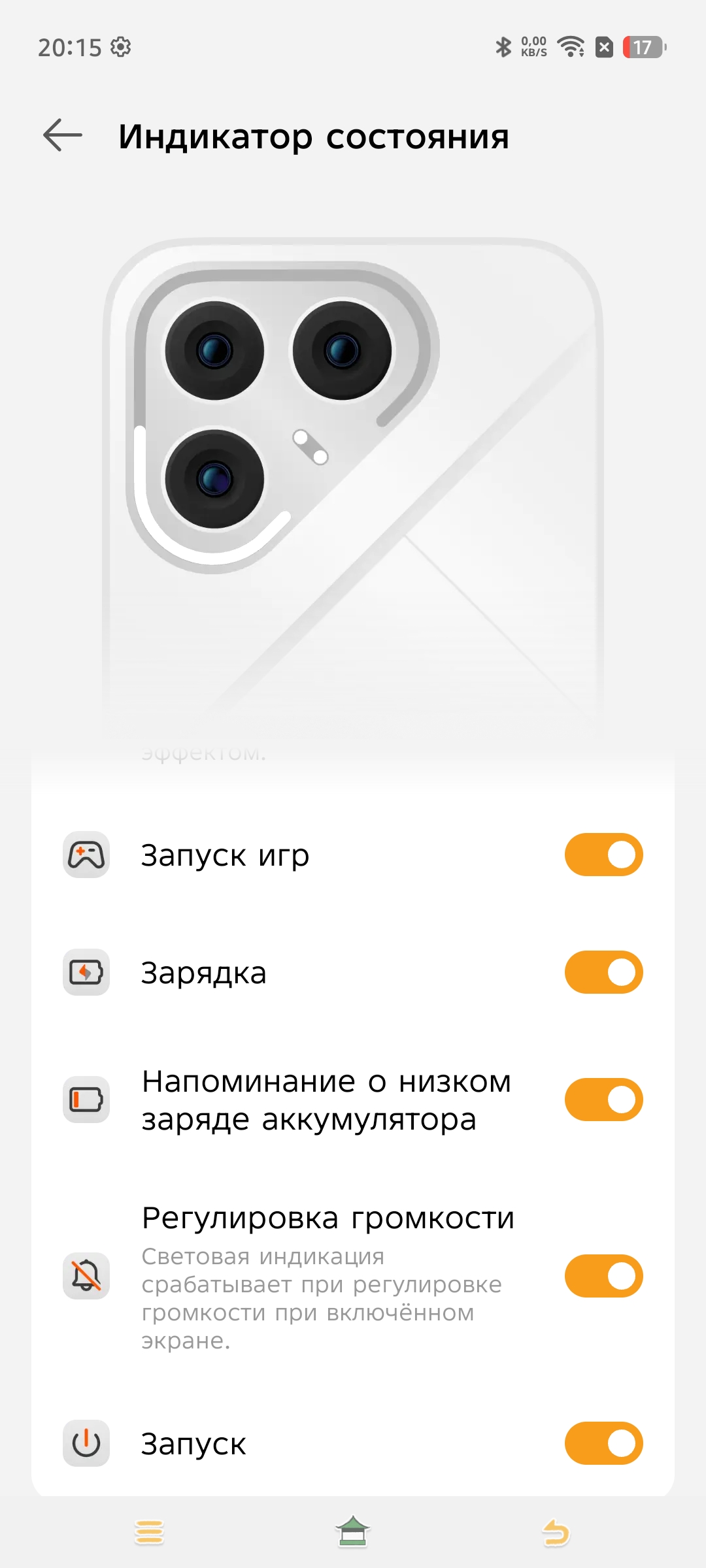Tap the system home button
The height and width of the screenshot is (1568, 706).
click(x=353, y=1532)
